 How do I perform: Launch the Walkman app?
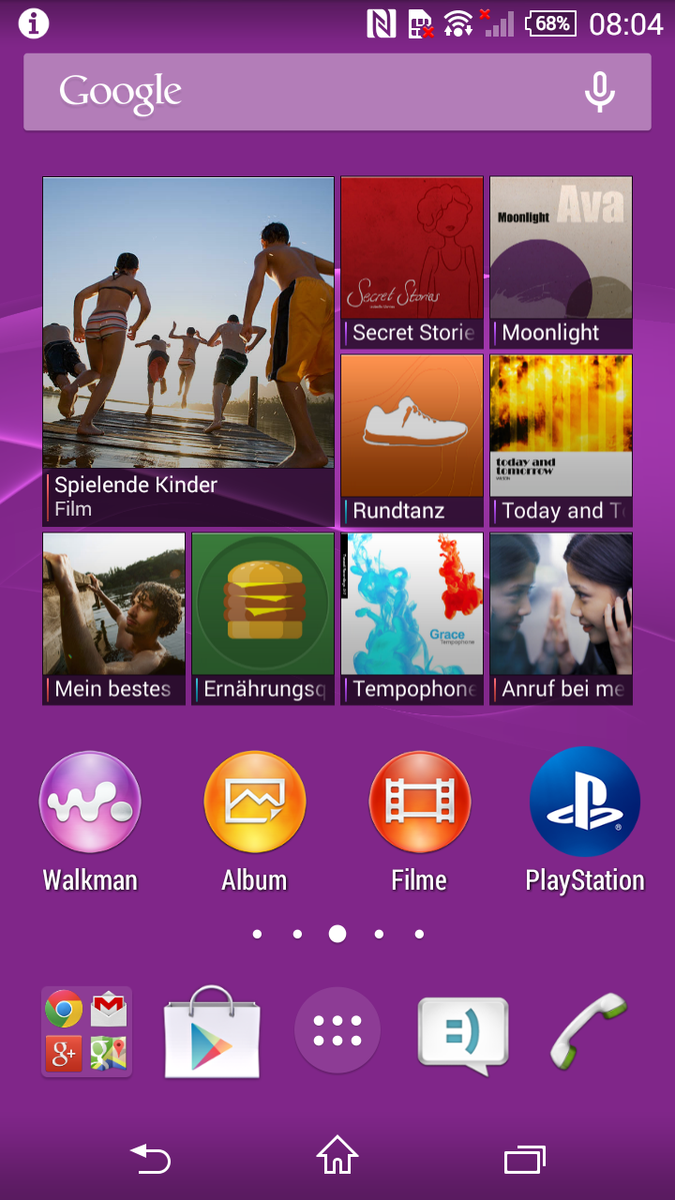click(90, 822)
